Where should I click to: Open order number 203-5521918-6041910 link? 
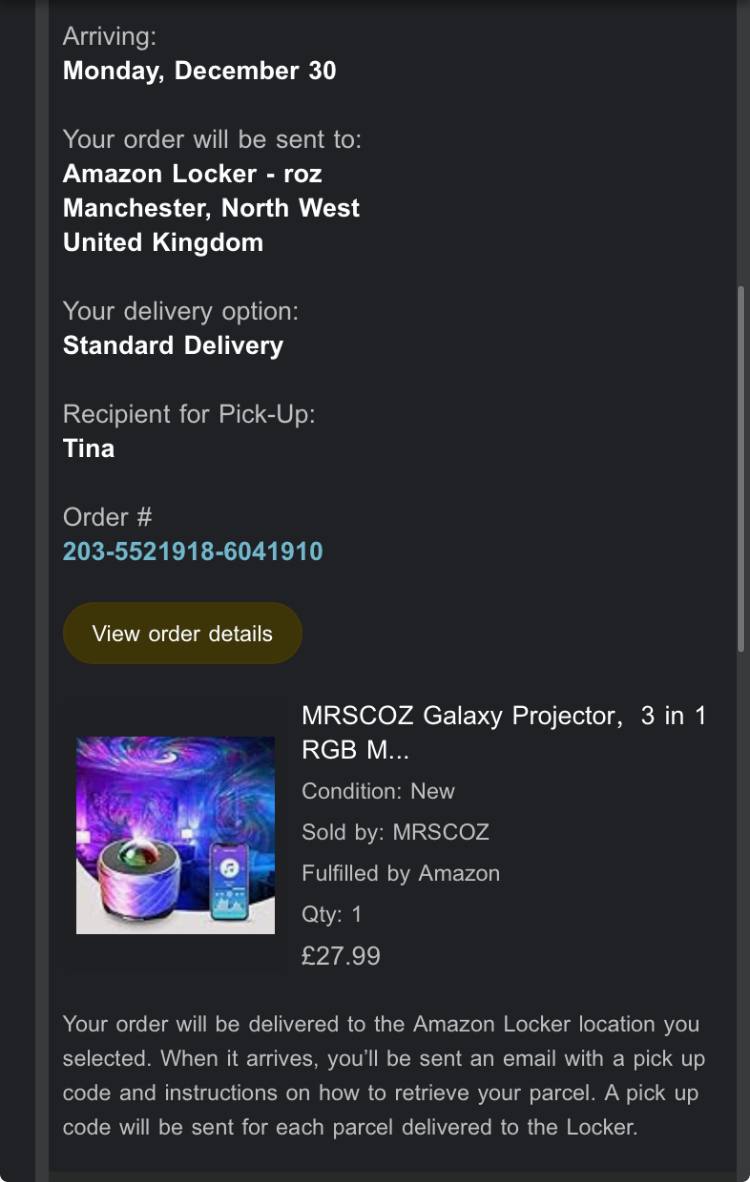pyautogui.click(x=192, y=551)
